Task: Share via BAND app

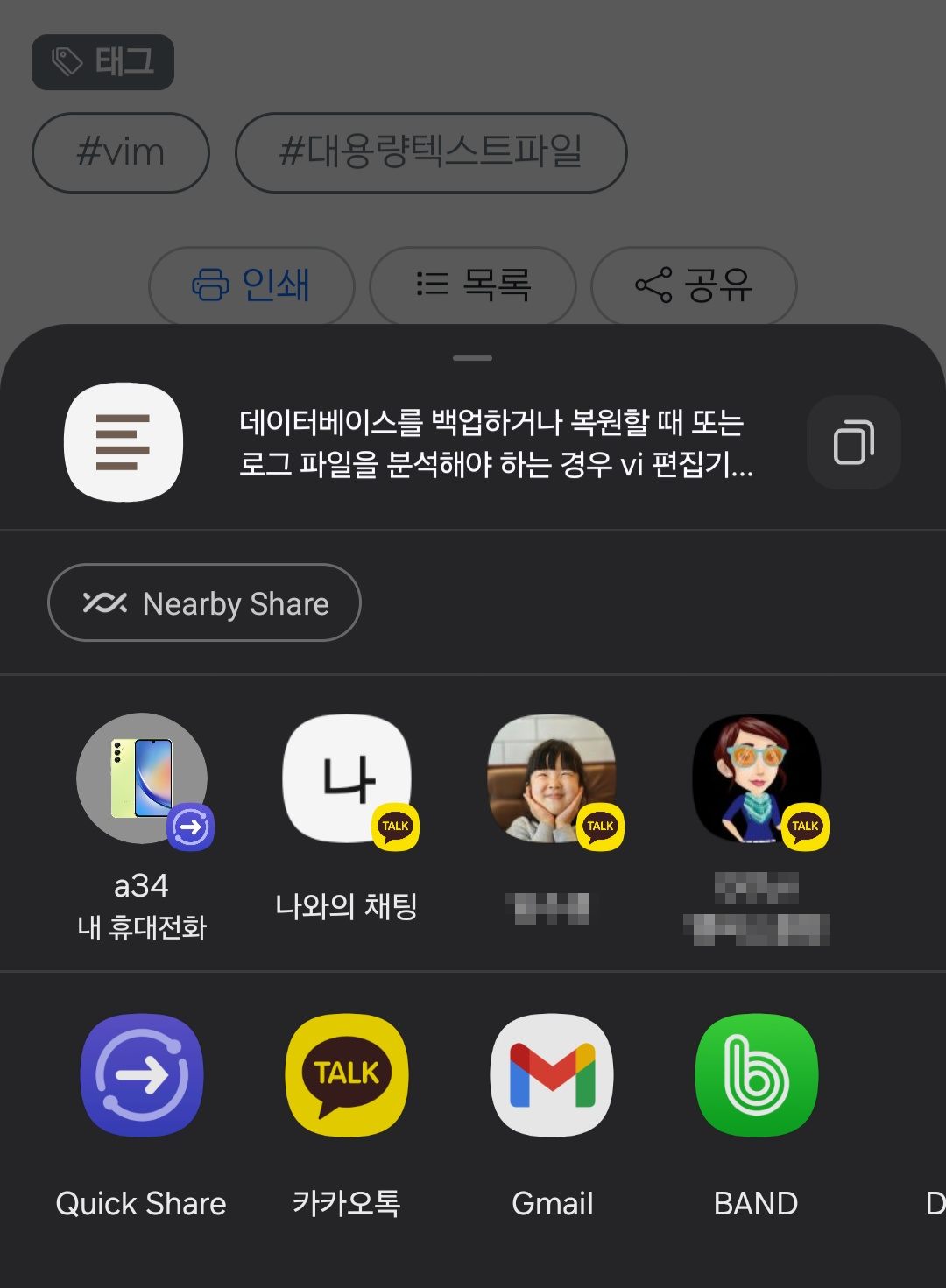Action: (757, 1075)
